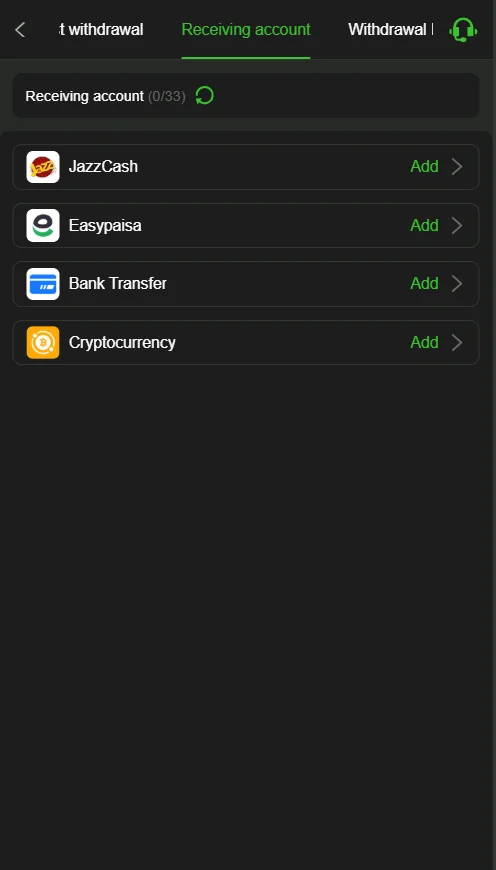Add a JazzCash account
Image resolution: width=496 pixels, height=870 pixels.
click(246, 167)
